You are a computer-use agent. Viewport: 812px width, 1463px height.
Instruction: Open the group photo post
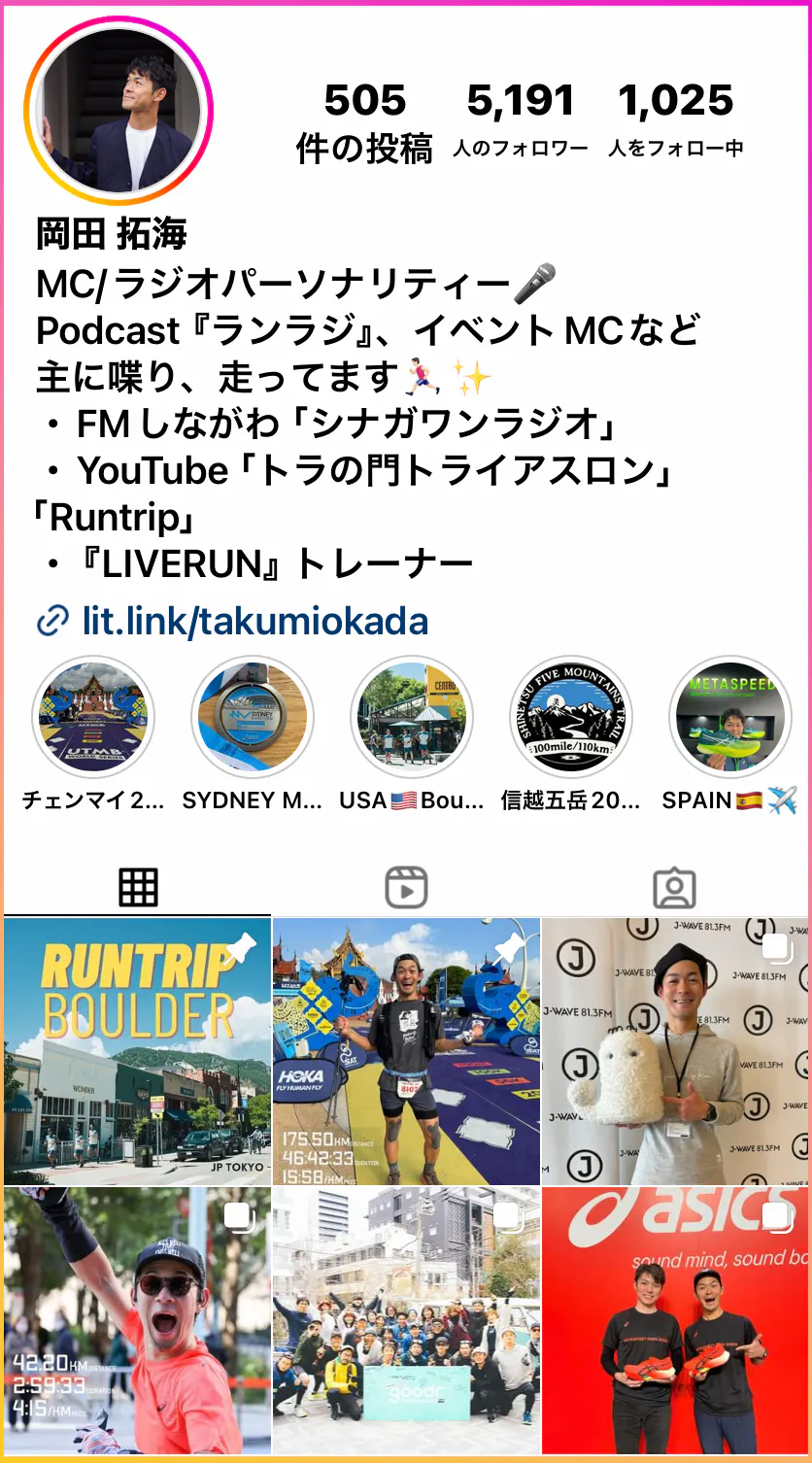[x=406, y=1320]
